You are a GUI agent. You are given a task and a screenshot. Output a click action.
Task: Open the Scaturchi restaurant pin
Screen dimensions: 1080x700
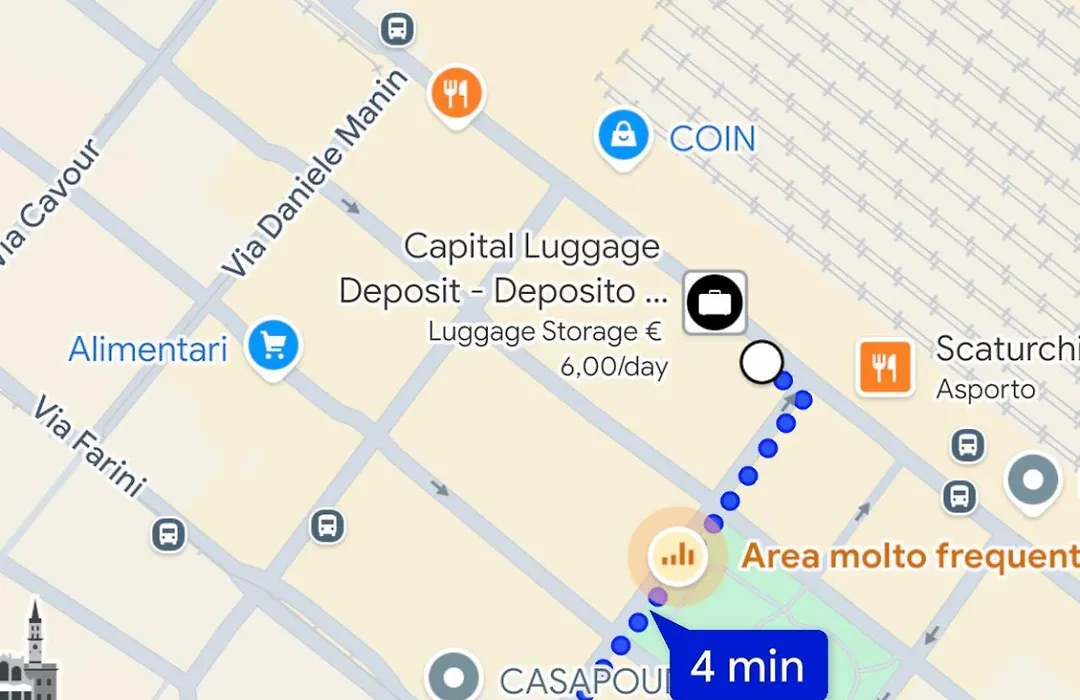tap(885, 368)
